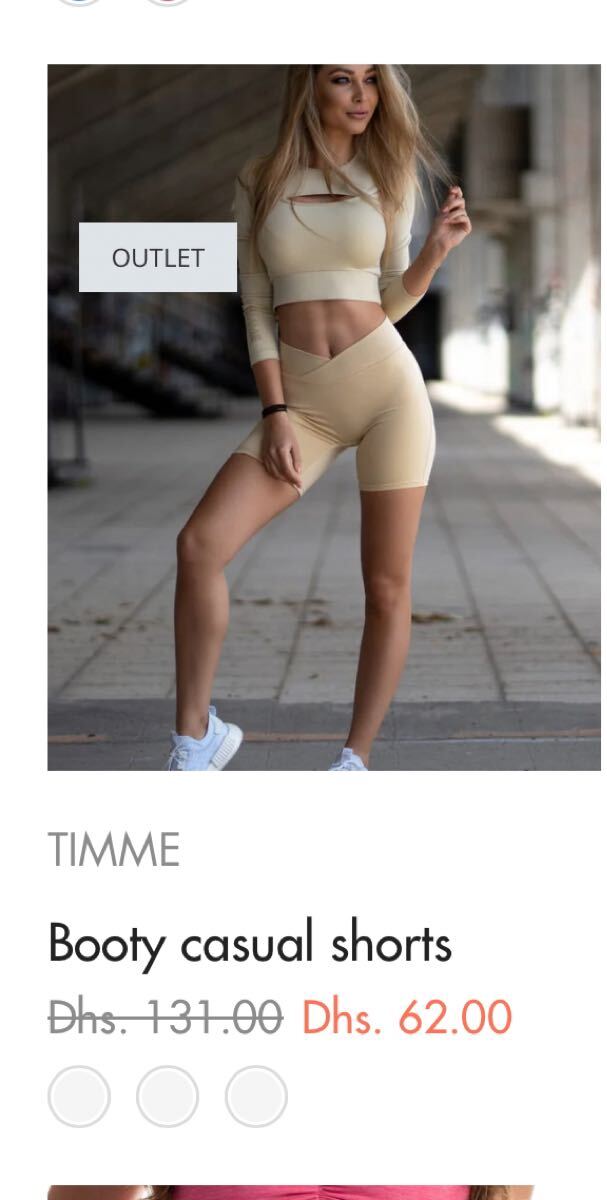Pick the last color swatch under the price
Image resolution: width=607 pixels, height=1200 pixels.
(256, 1096)
